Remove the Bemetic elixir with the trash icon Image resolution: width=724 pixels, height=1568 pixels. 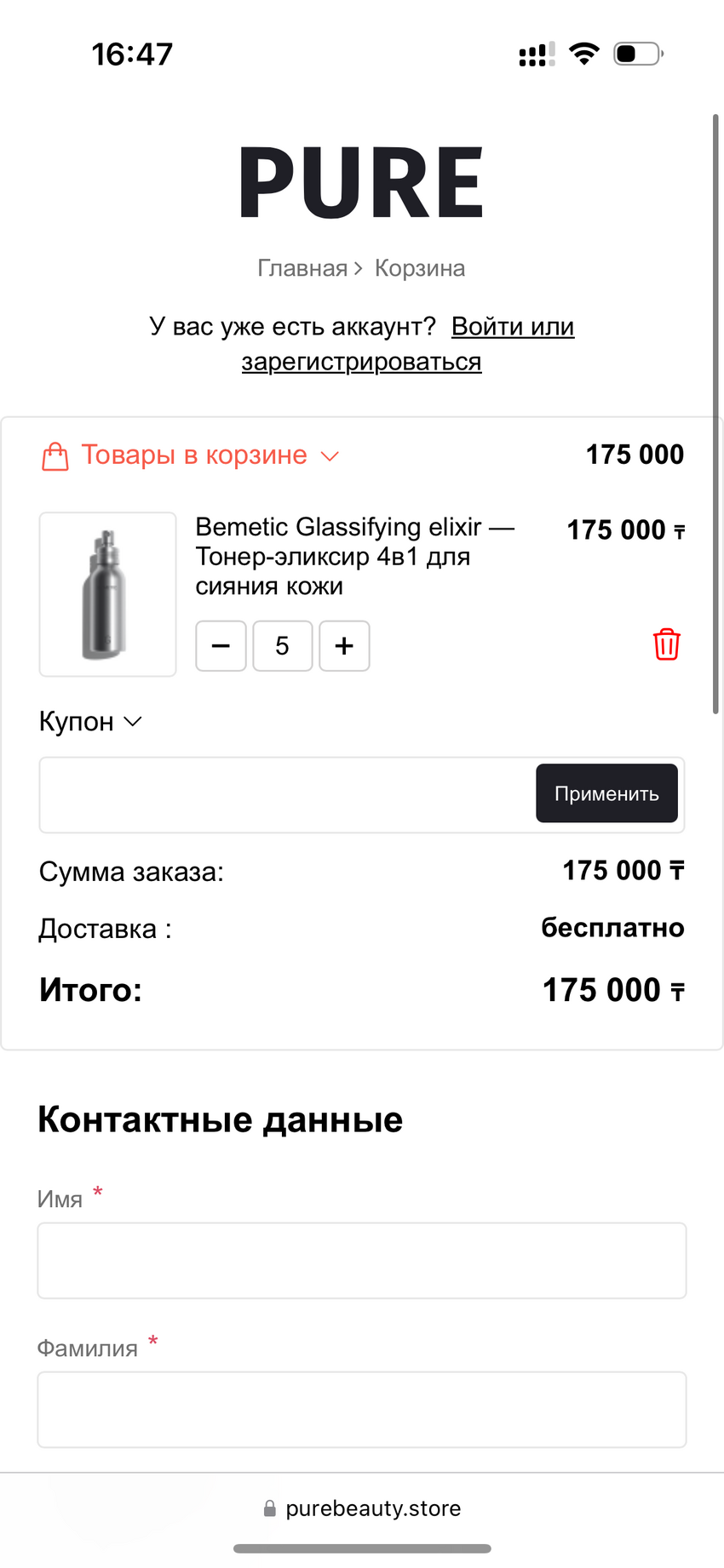pyautogui.click(x=666, y=644)
